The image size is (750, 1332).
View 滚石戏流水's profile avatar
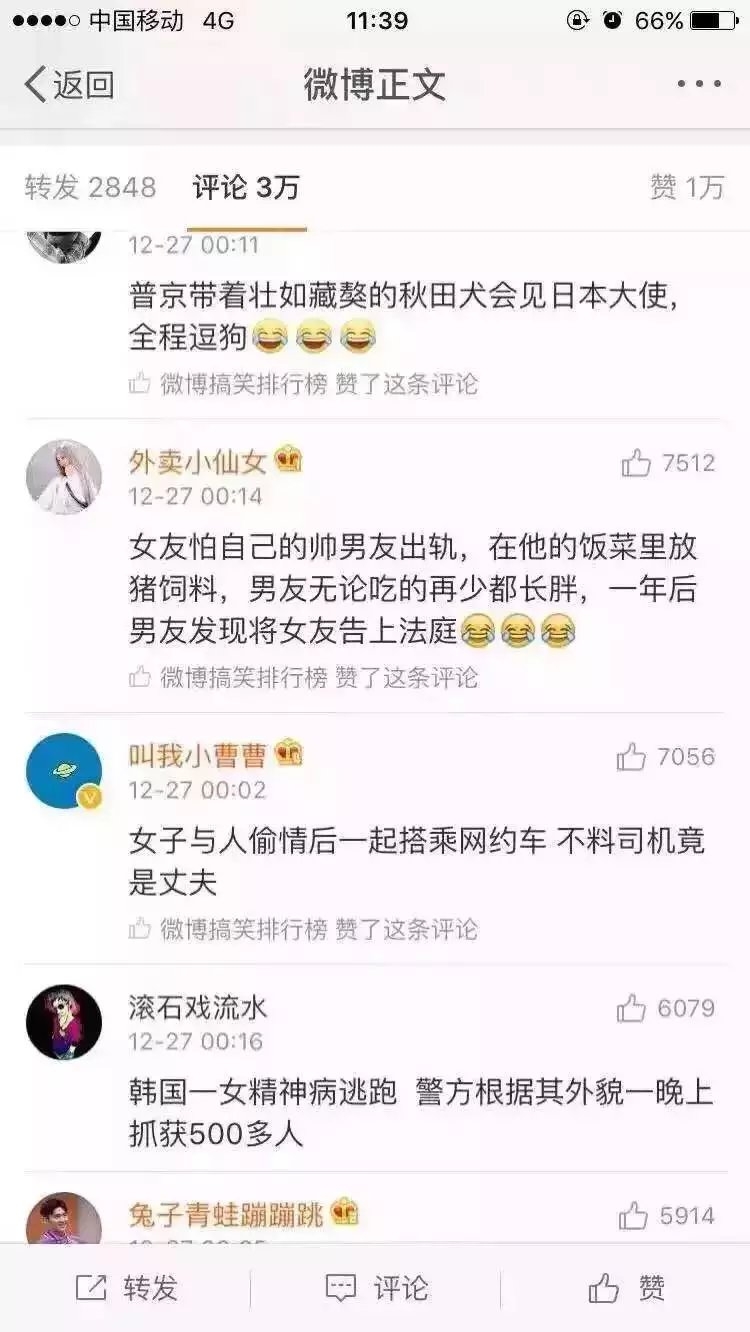pyautogui.click(x=64, y=1022)
